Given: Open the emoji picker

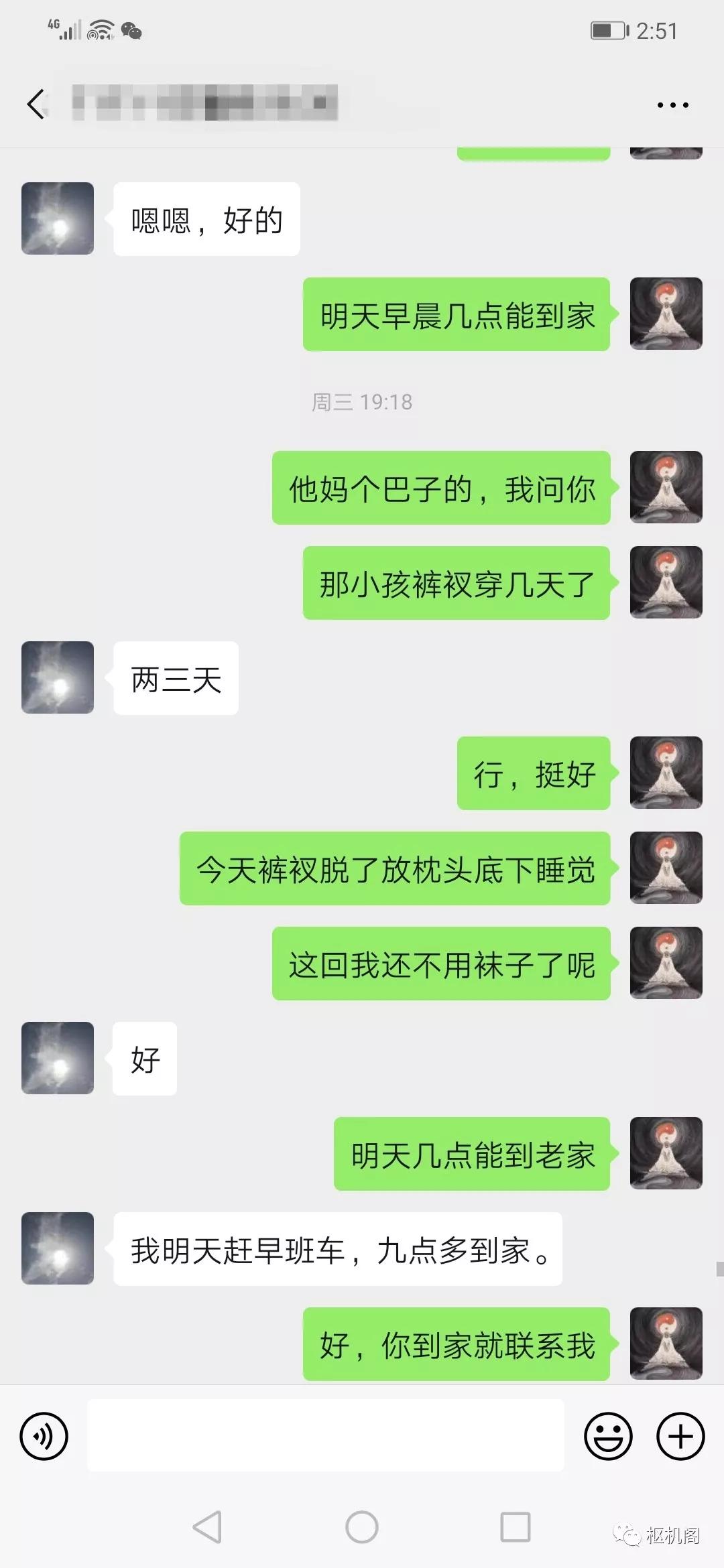Looking at the screenshot, I should [x=608, y=1437].
